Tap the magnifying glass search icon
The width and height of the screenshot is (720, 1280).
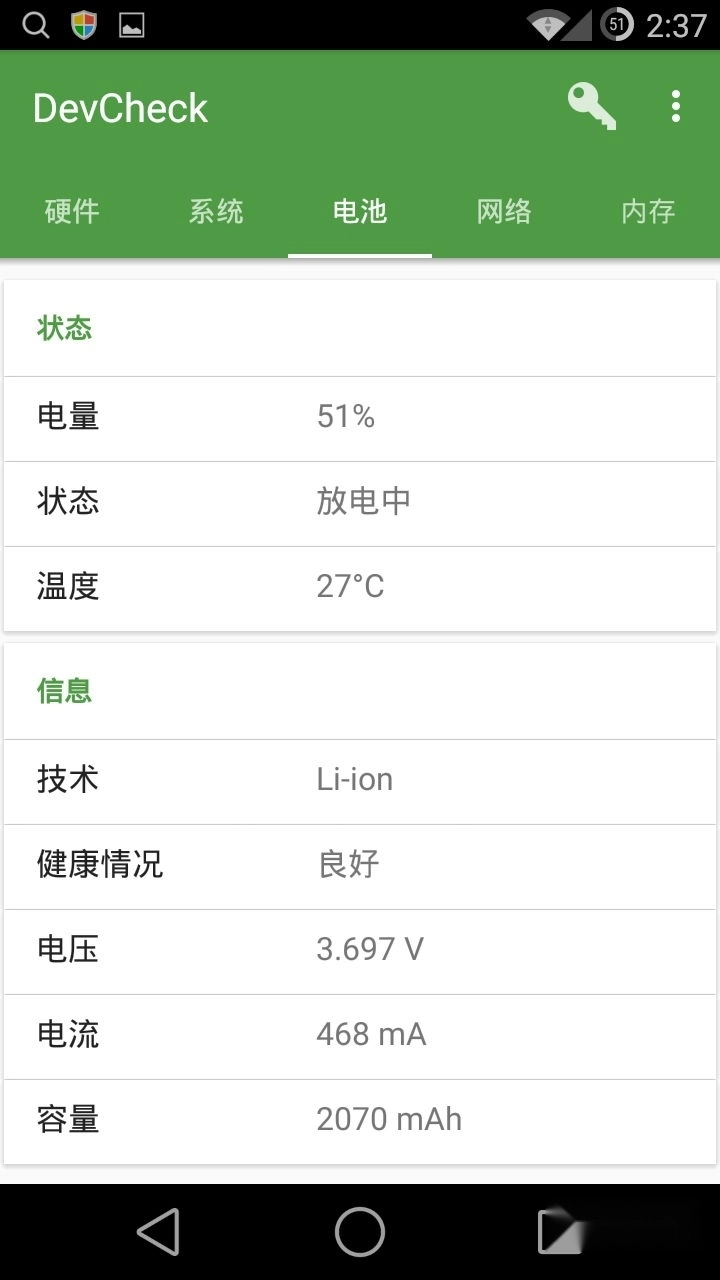pos(36,25)
